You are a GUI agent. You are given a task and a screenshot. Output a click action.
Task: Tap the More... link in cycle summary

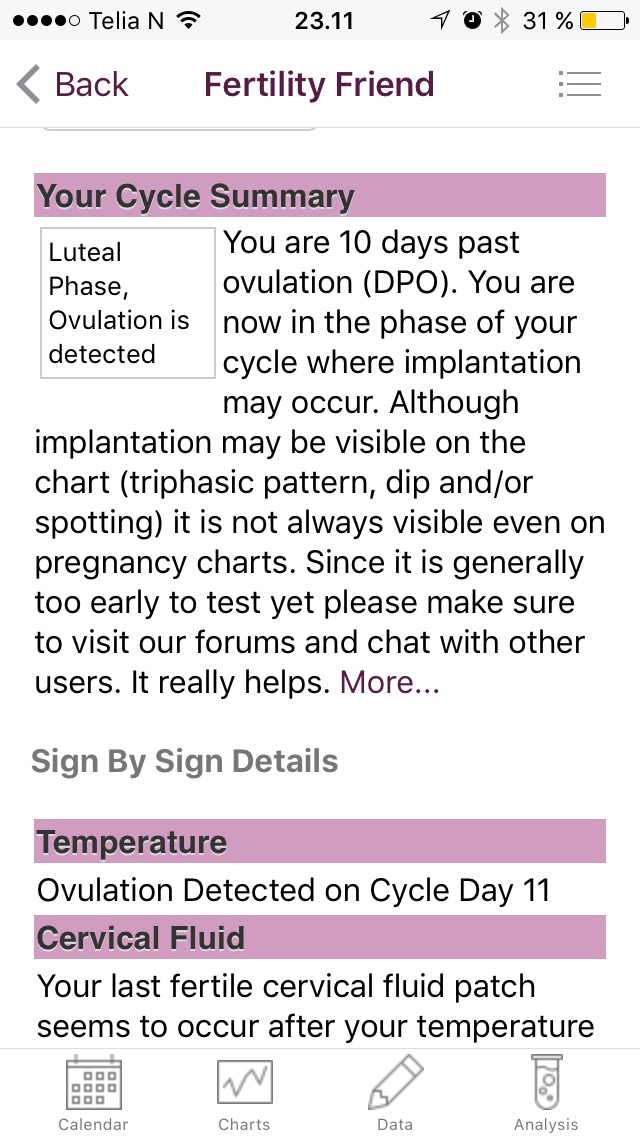[x=389, y=682]
